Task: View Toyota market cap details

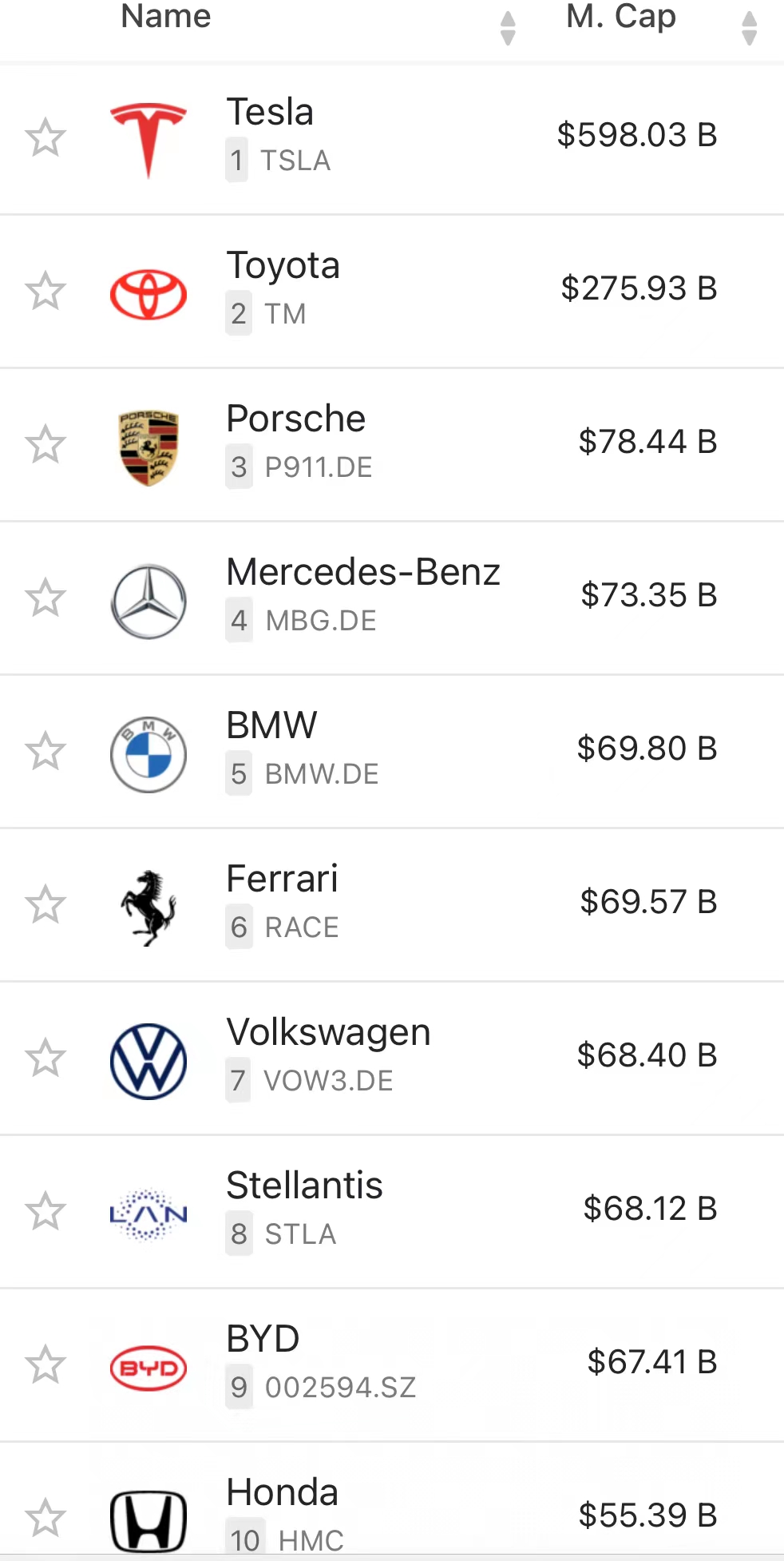Action: [x=639, y=288]
